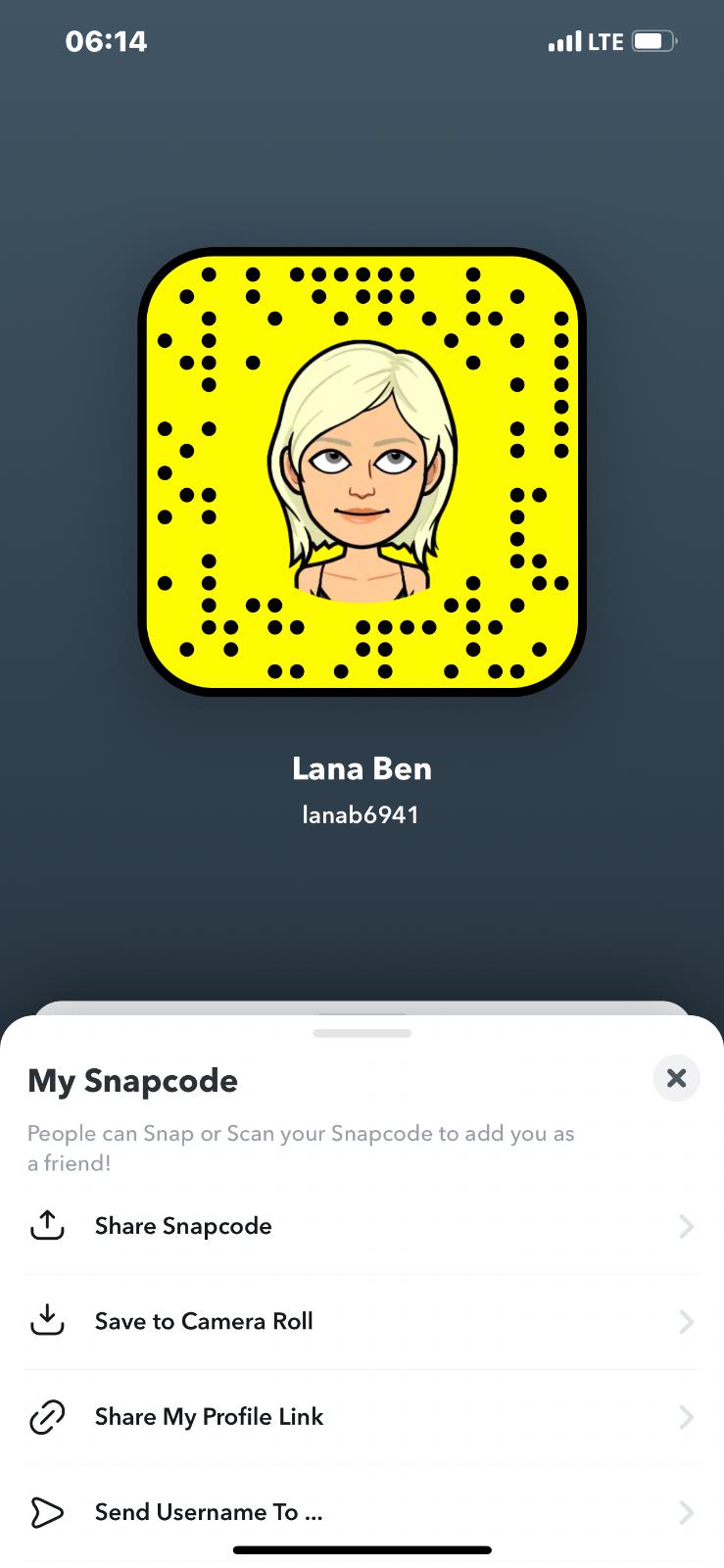
Task: Close the My Snapcode sheet
Action: (676, 1078)
